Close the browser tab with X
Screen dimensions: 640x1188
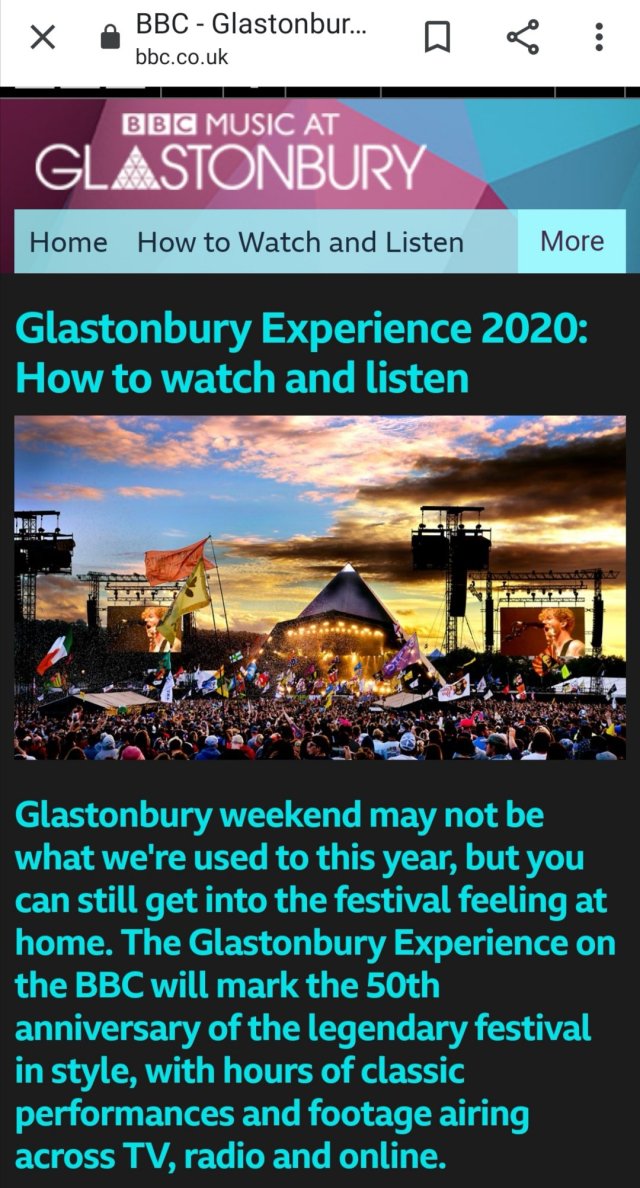click(x=42, y=38)
